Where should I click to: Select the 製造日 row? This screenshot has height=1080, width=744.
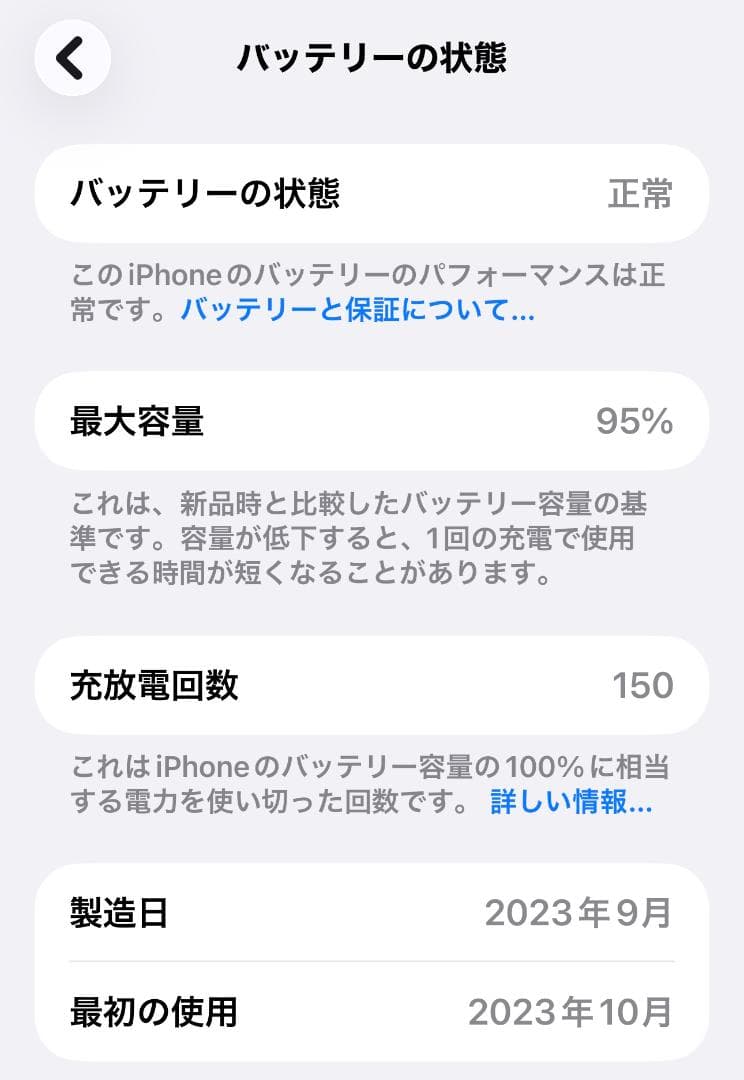tap(372, 912)
